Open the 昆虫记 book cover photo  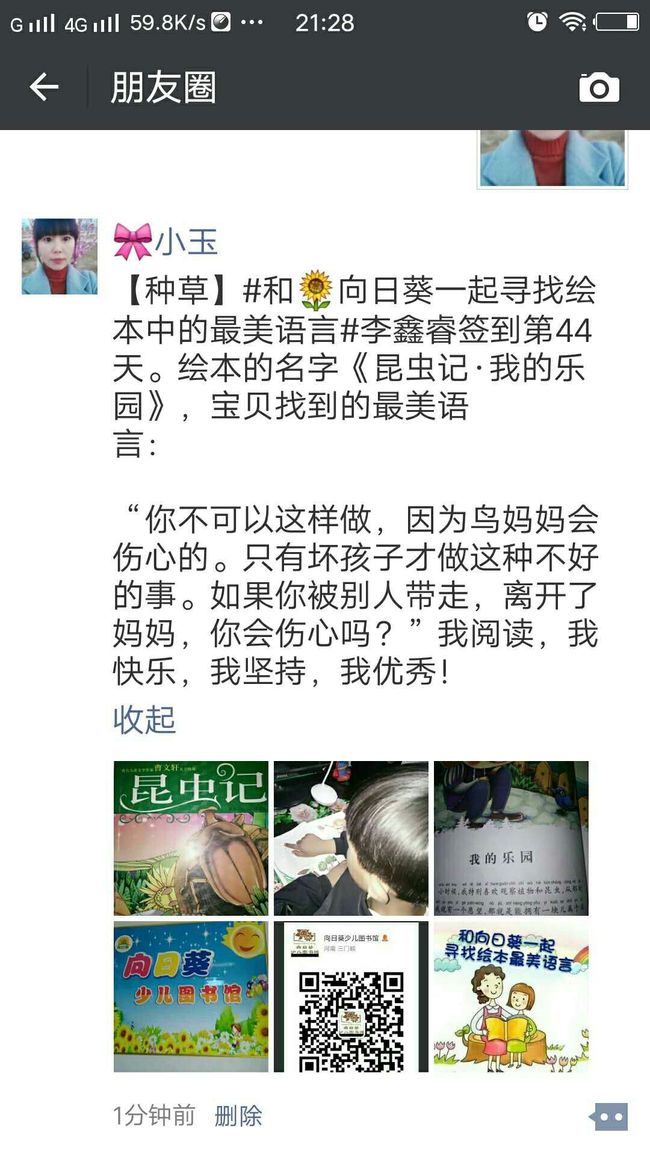click(191, 838)
